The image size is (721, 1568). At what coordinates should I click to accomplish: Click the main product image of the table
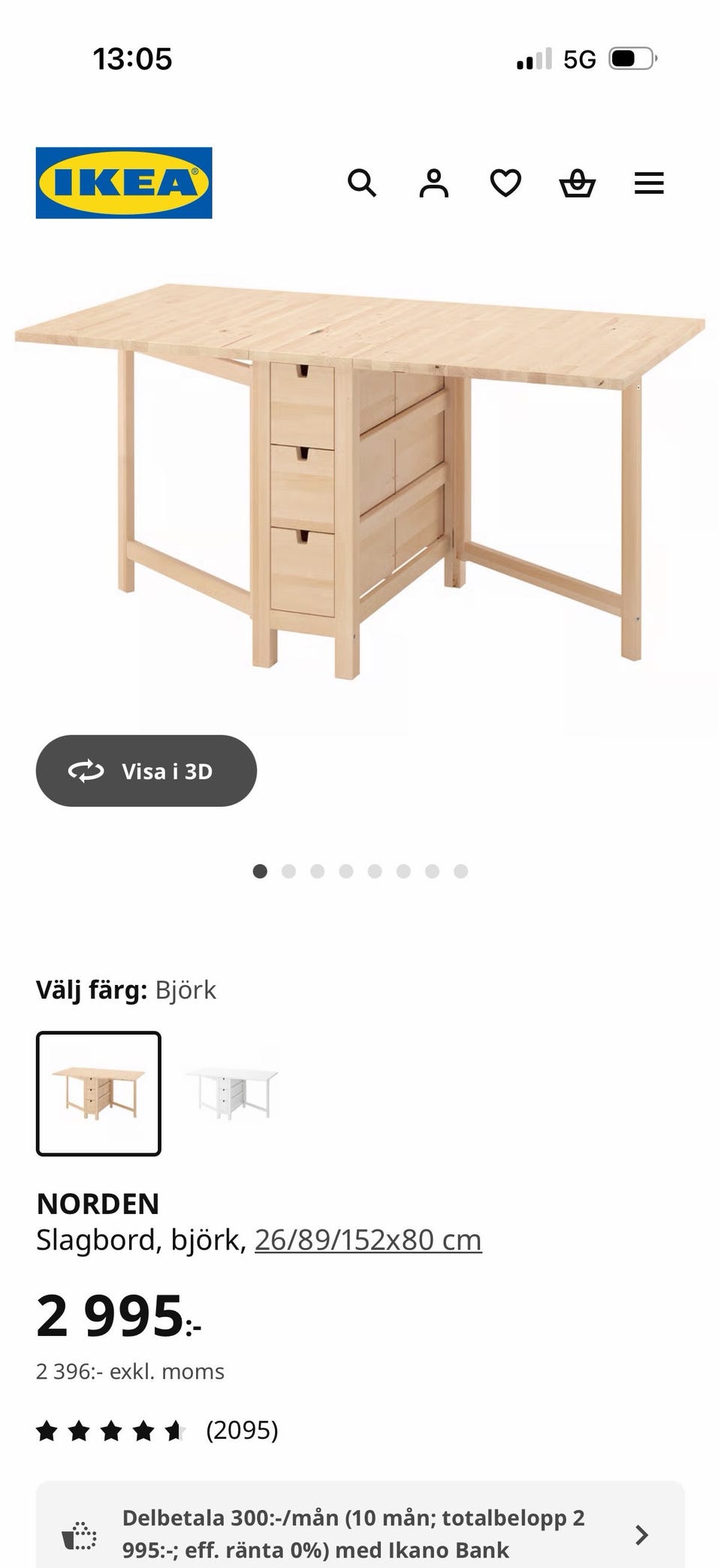[360, 481]
